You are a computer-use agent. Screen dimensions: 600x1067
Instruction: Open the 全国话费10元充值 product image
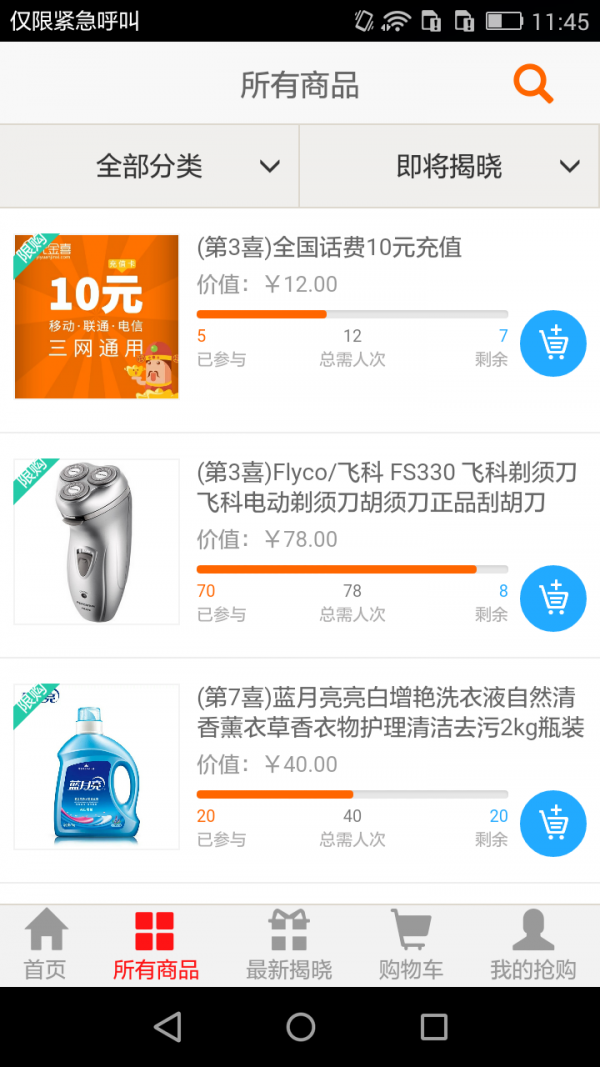[97, 317]
